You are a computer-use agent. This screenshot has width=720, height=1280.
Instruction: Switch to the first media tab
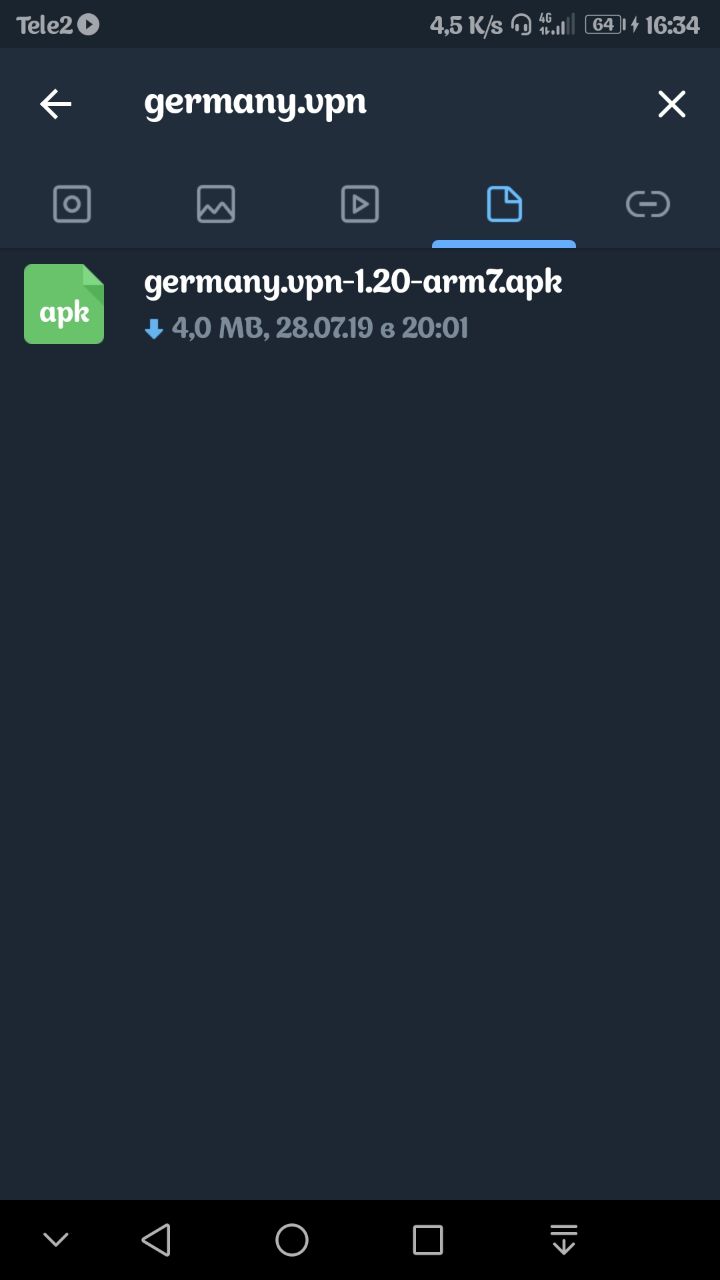(72, 204)
